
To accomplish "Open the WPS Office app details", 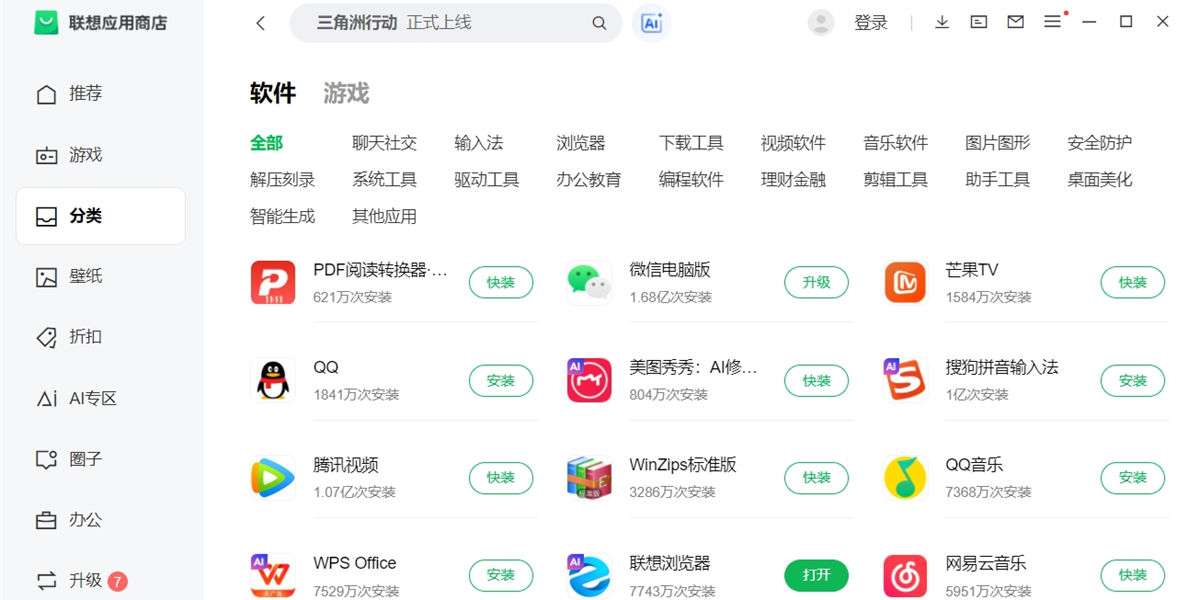I will [x=355, y=563].
